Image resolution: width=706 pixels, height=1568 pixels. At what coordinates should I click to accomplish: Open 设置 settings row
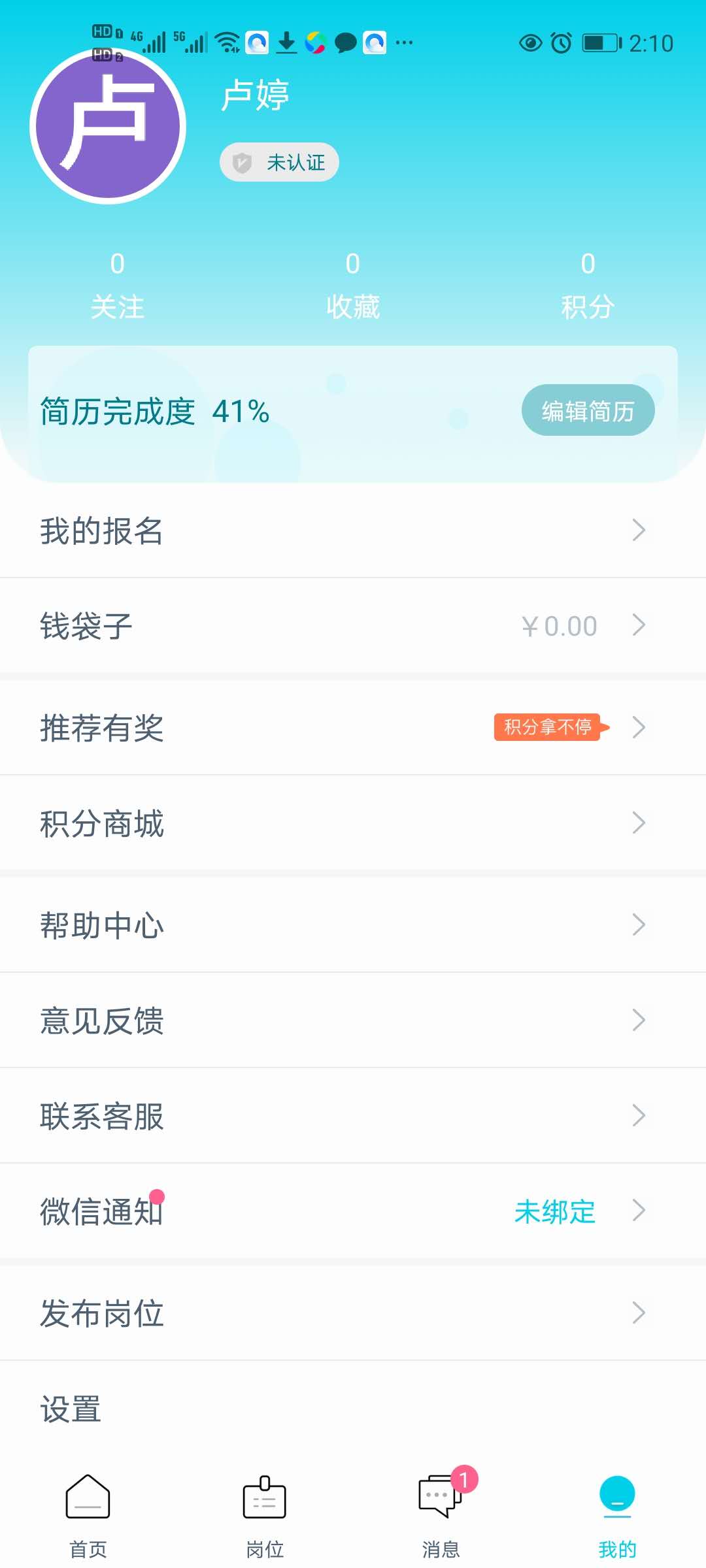tap(353, 1408)
